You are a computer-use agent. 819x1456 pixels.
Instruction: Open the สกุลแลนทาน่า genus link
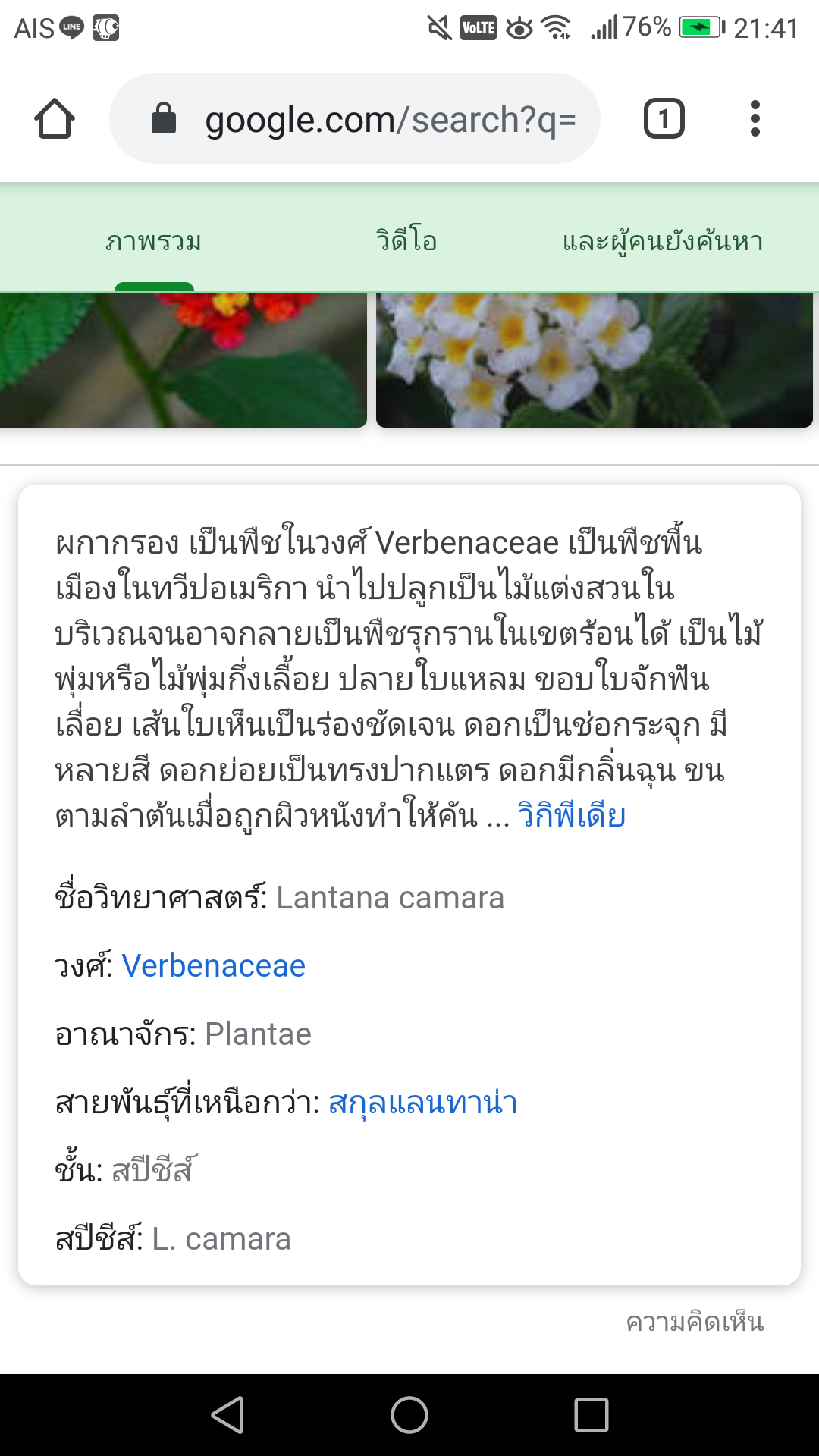point(423,1103)
